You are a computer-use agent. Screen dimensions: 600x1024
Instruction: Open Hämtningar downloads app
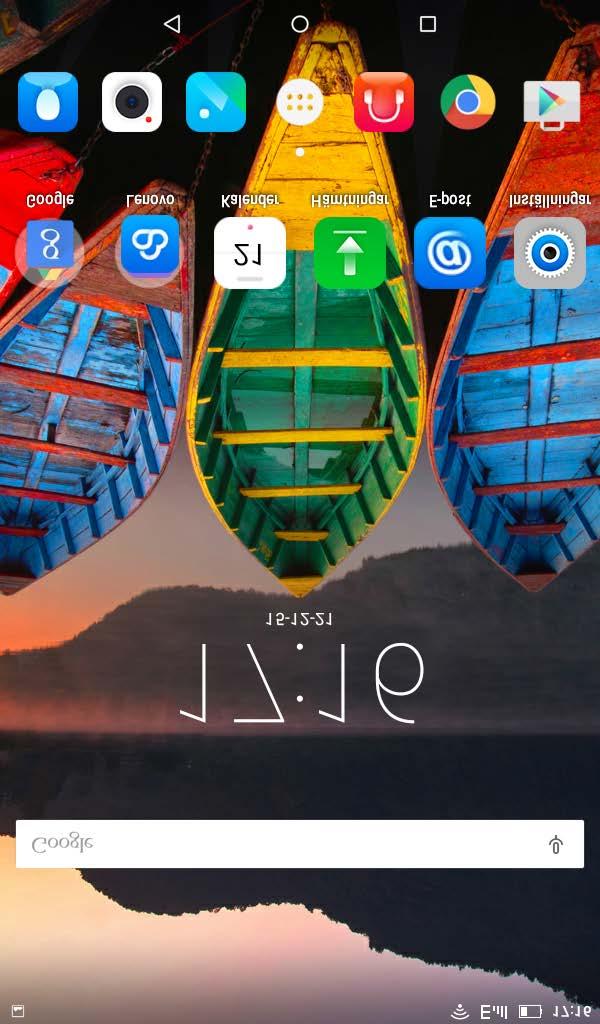pos(350,252)
